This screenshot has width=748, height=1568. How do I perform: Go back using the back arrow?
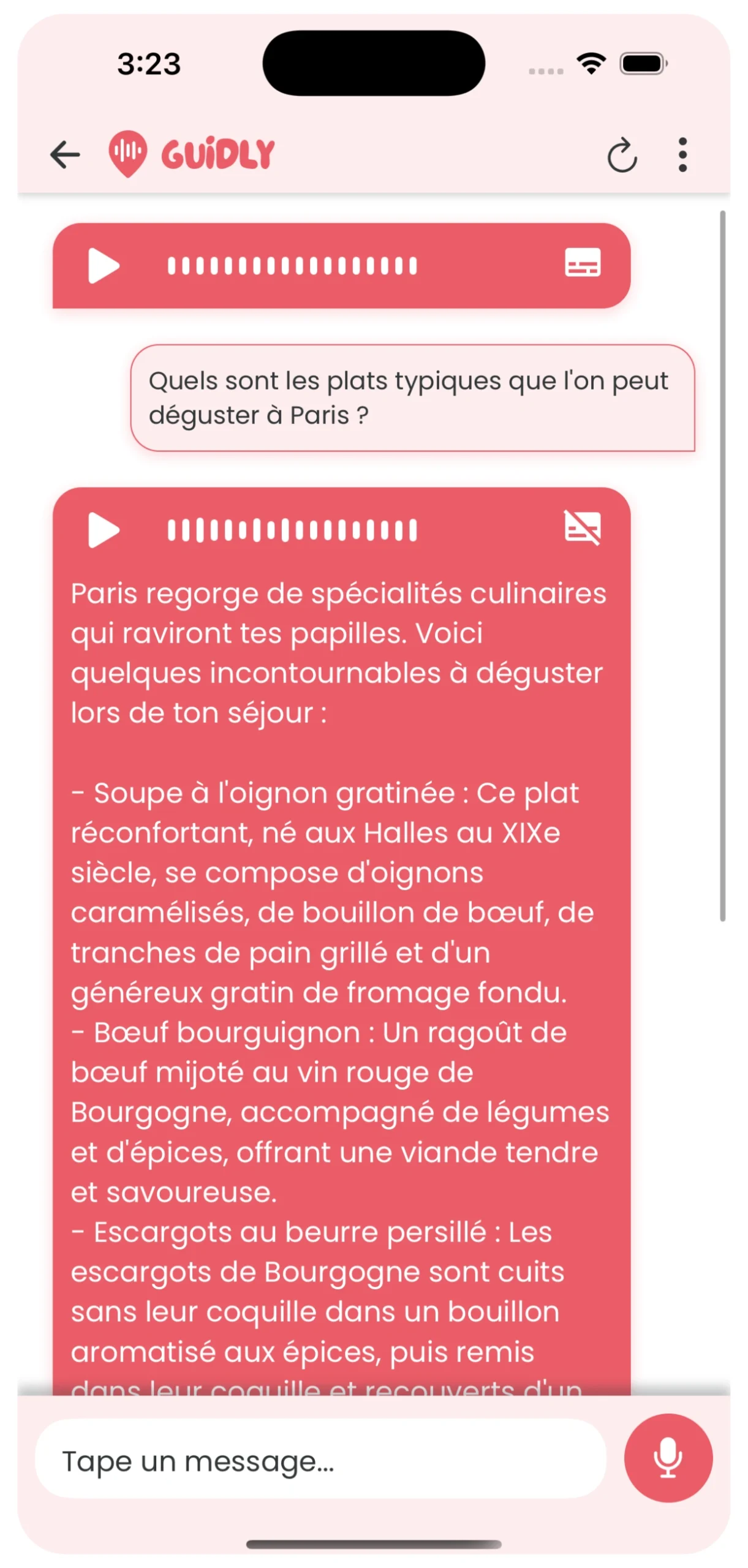point(63,154)
